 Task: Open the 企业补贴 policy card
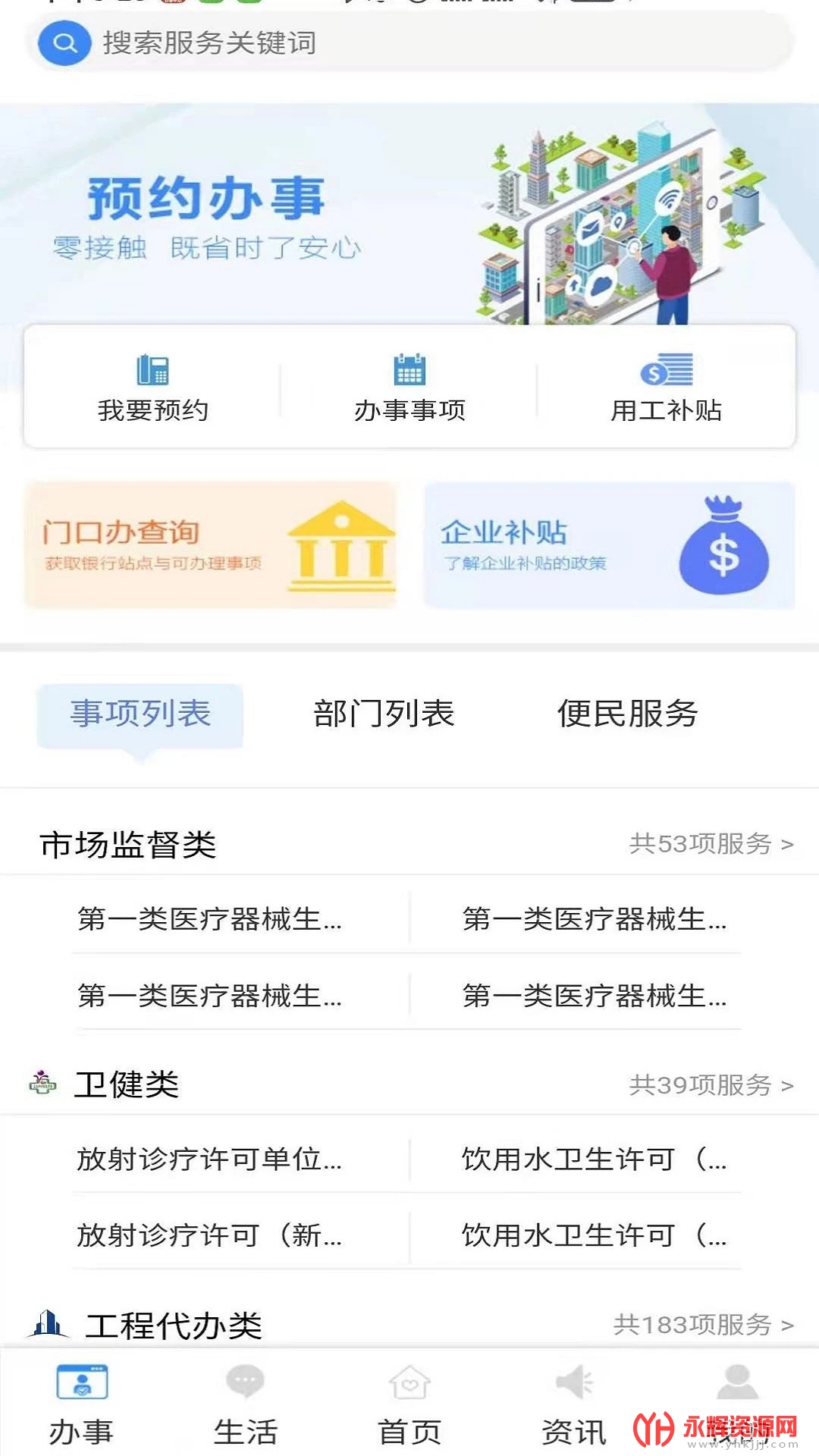click(x=609, y=545)
